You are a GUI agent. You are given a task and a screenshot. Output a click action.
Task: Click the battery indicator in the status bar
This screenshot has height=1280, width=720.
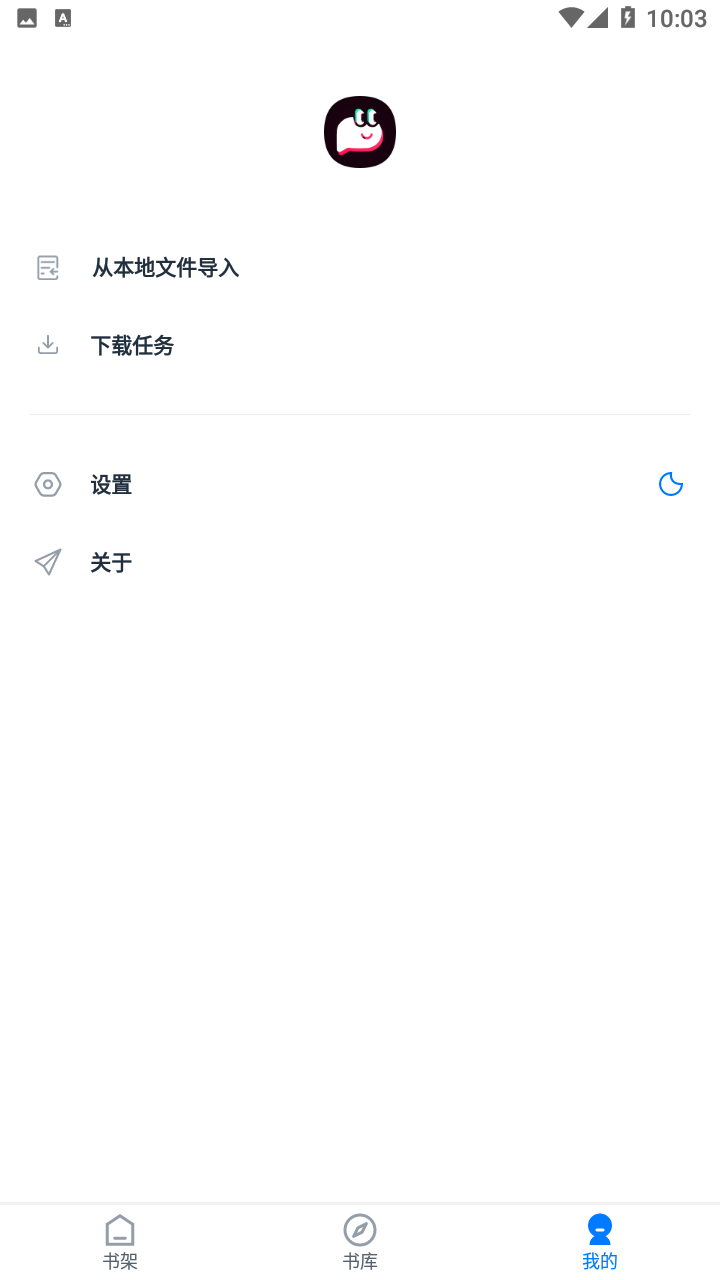pos(627,17)
